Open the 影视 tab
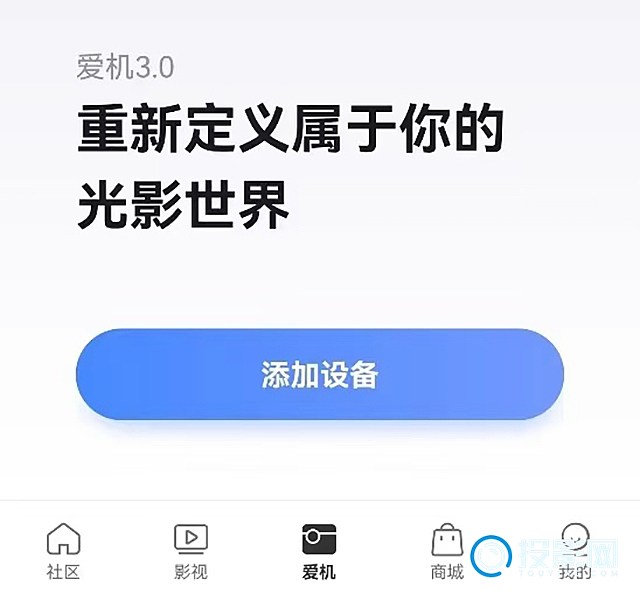This screenshot has width=640, height=600. pos(191,550)
